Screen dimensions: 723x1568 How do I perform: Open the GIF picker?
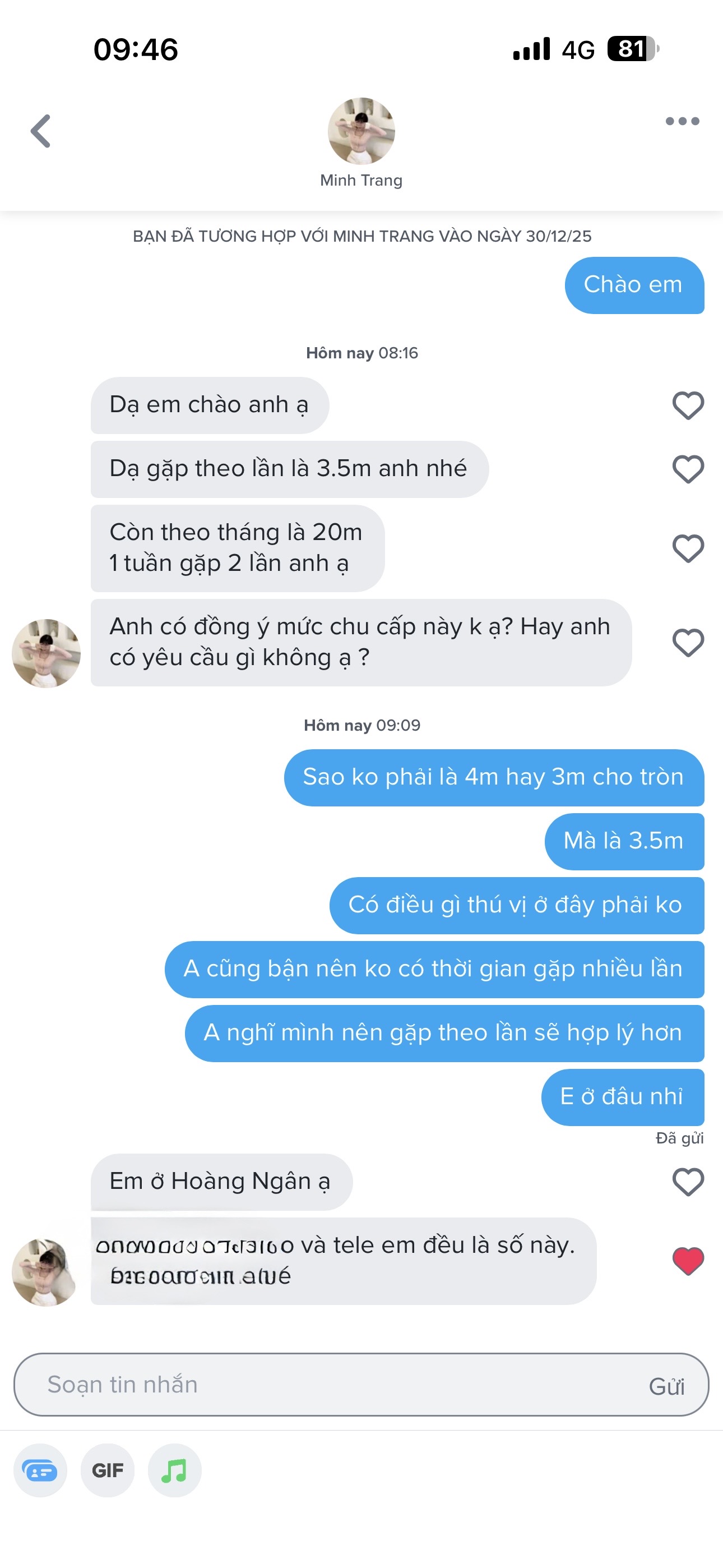tap(107, 1470)
